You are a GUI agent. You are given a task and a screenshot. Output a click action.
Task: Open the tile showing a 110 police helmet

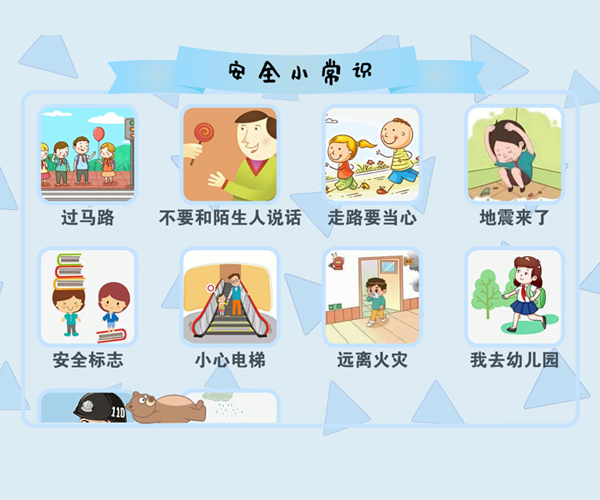(86, 406)
